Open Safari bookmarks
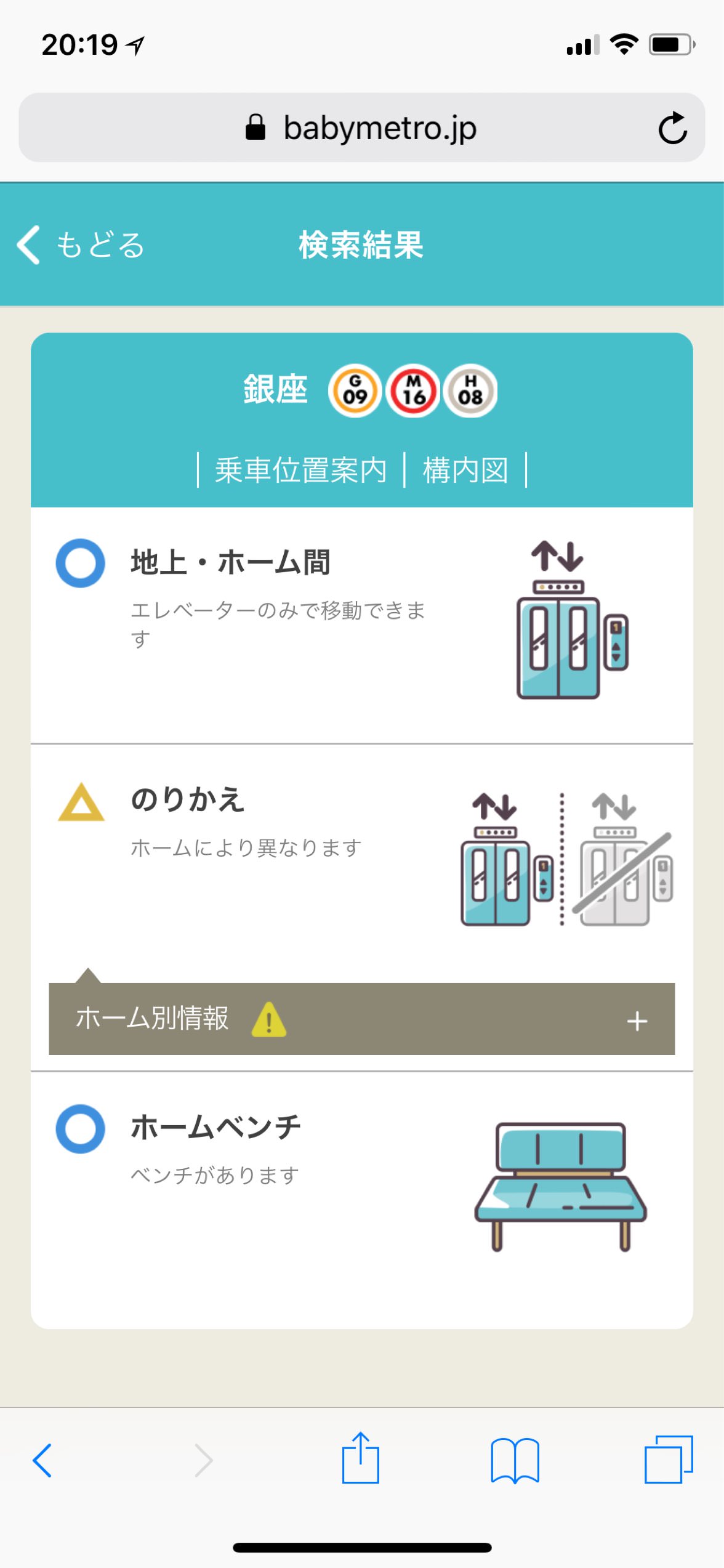This screenshot has height=1568, width=724. (x=515, y=1460)
